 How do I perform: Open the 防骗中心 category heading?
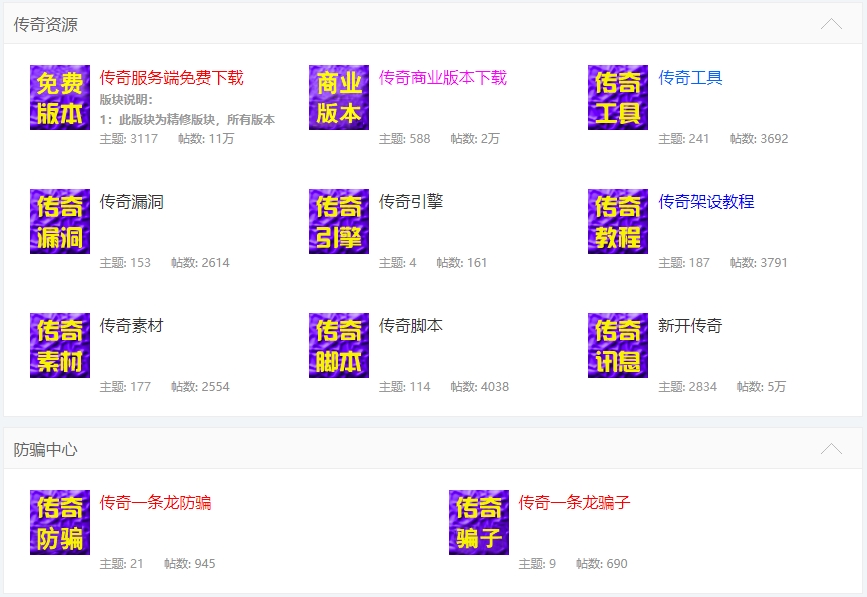coord(46,450)
